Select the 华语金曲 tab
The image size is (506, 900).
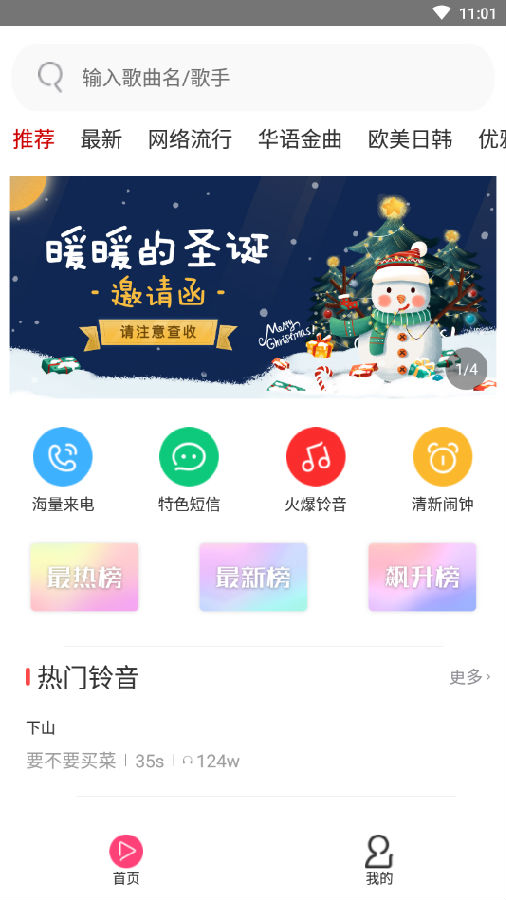(299, 139)
